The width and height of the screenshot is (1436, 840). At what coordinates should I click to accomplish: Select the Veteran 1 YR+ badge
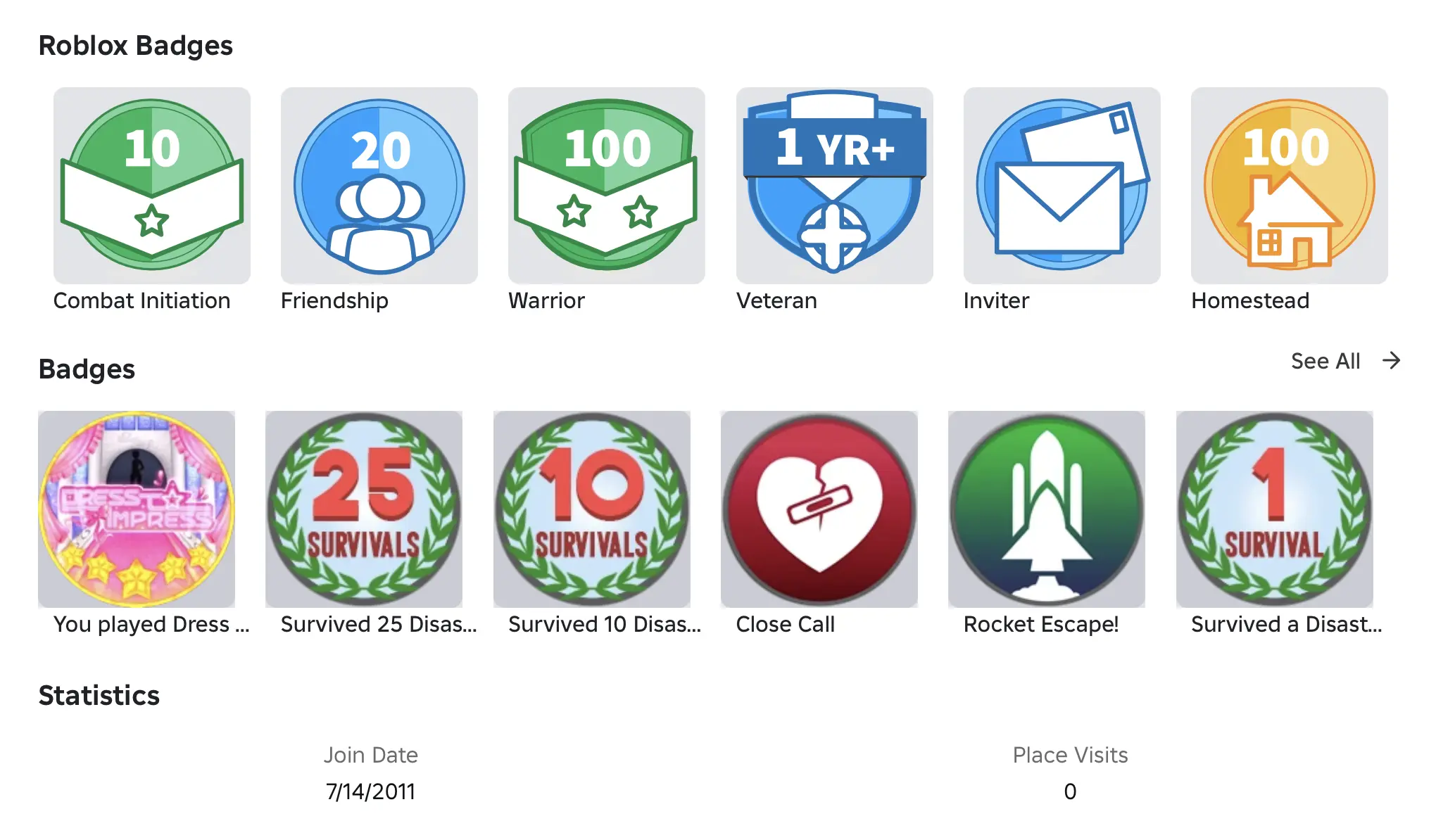coord(834,185)
